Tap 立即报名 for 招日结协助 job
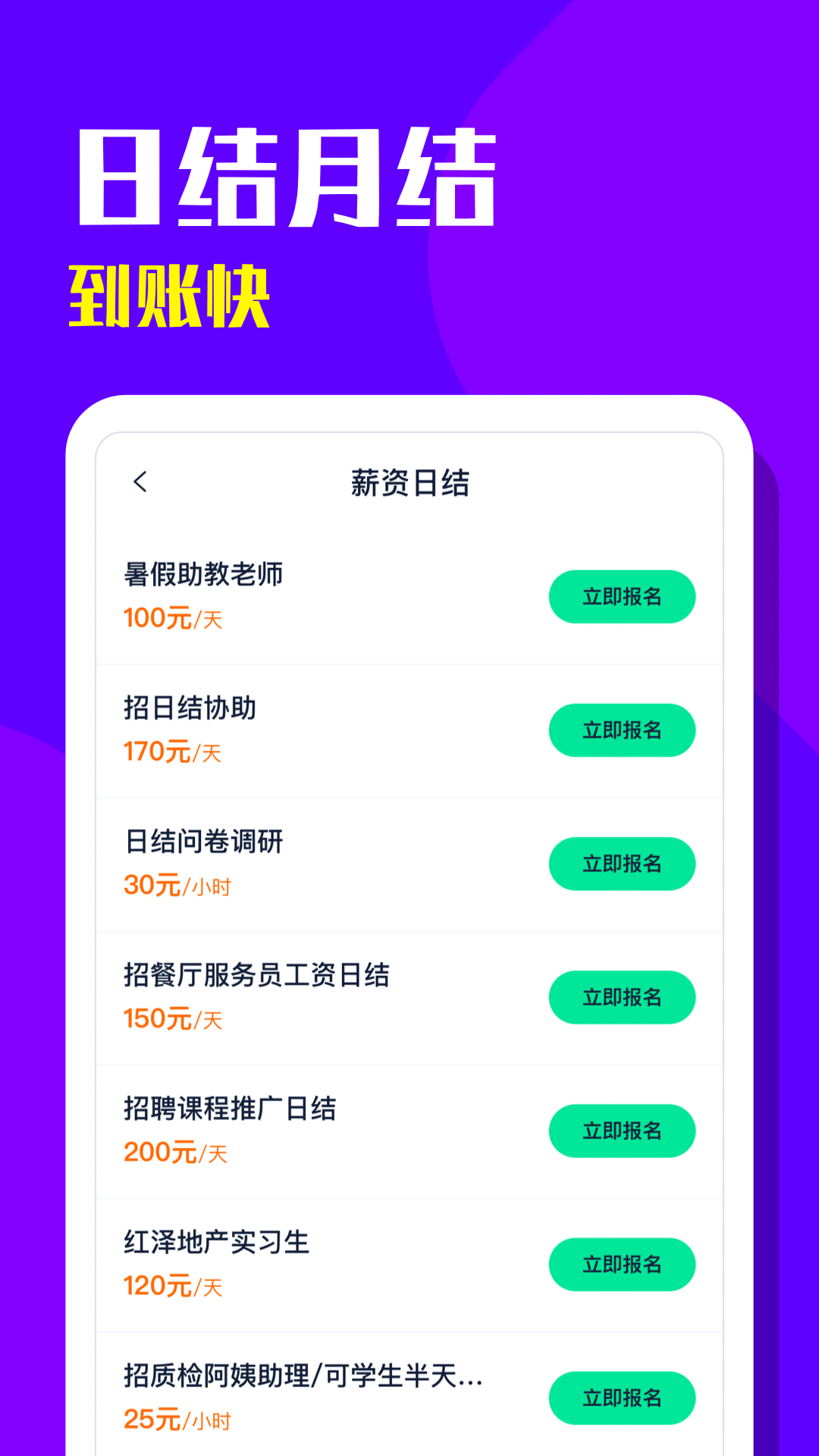819x1456 pixels. pyautogui.click(x=622, y=730)
